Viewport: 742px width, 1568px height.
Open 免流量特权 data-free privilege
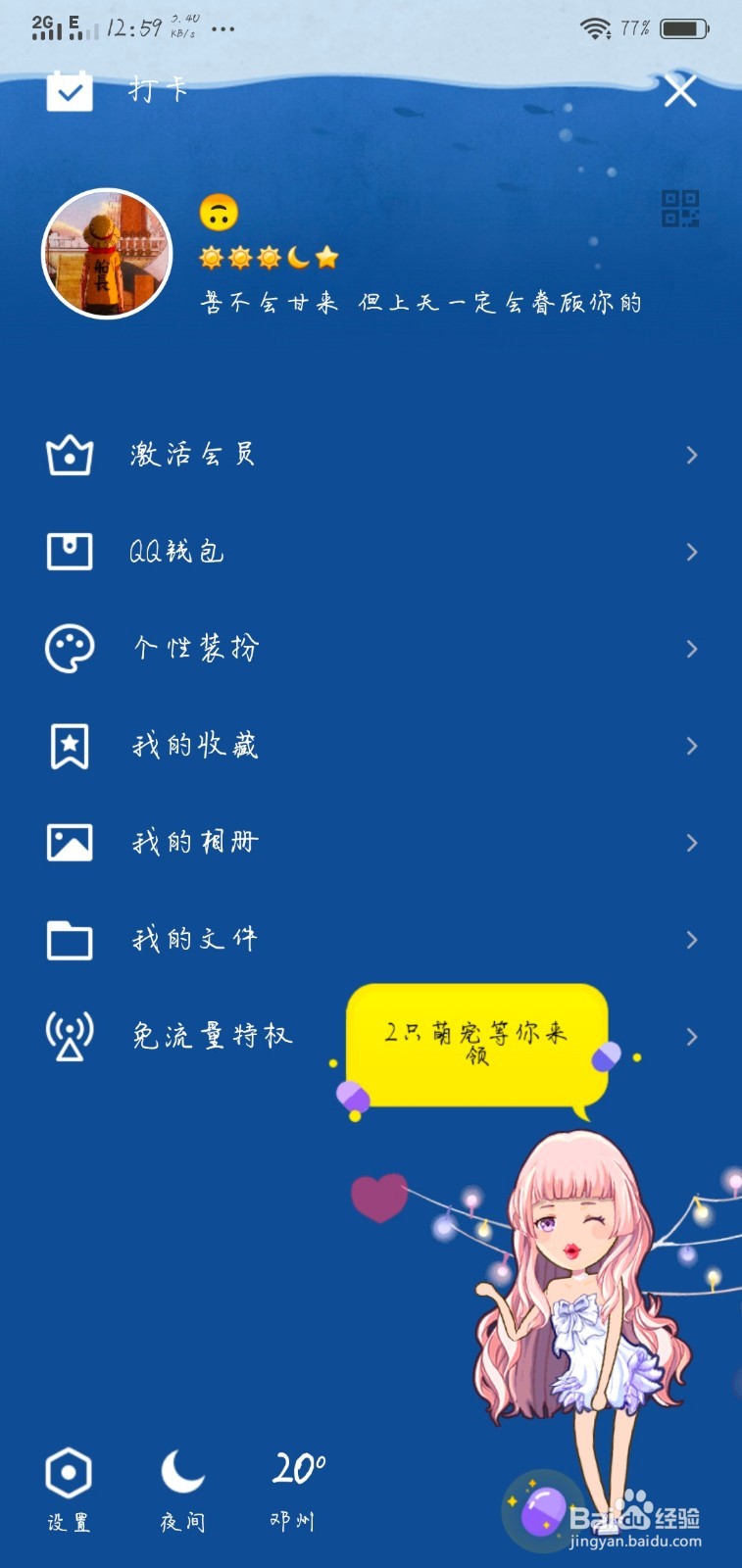[211, 1035]
